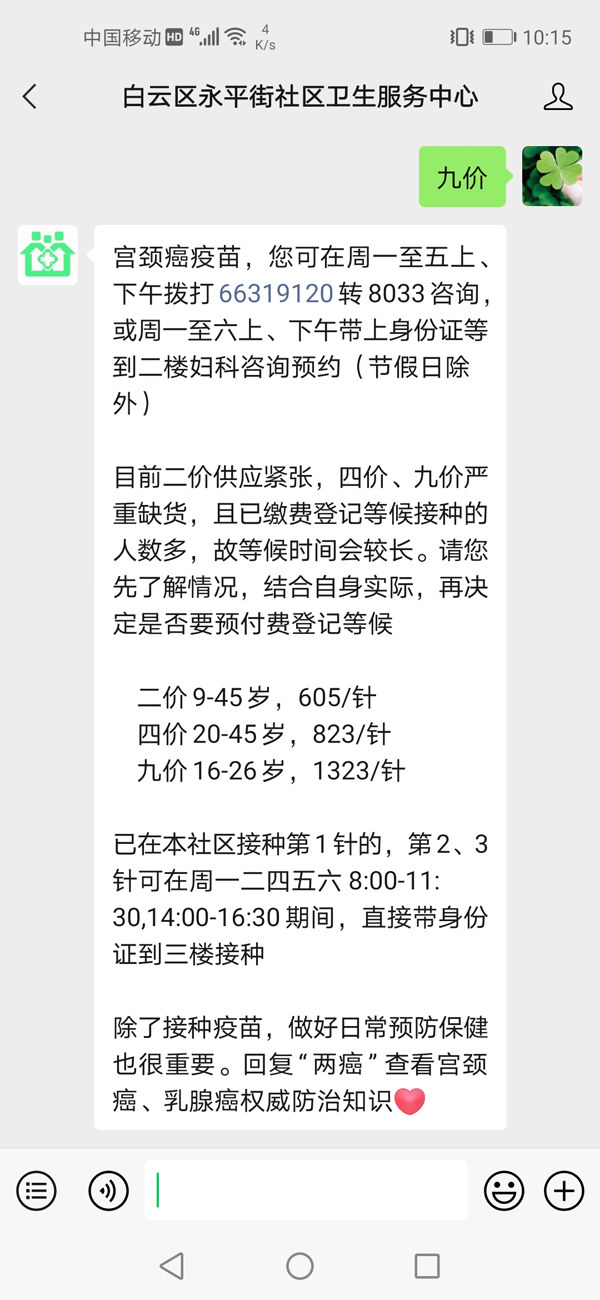
Task: Open the official account profile icon
Action: point(558,97)
